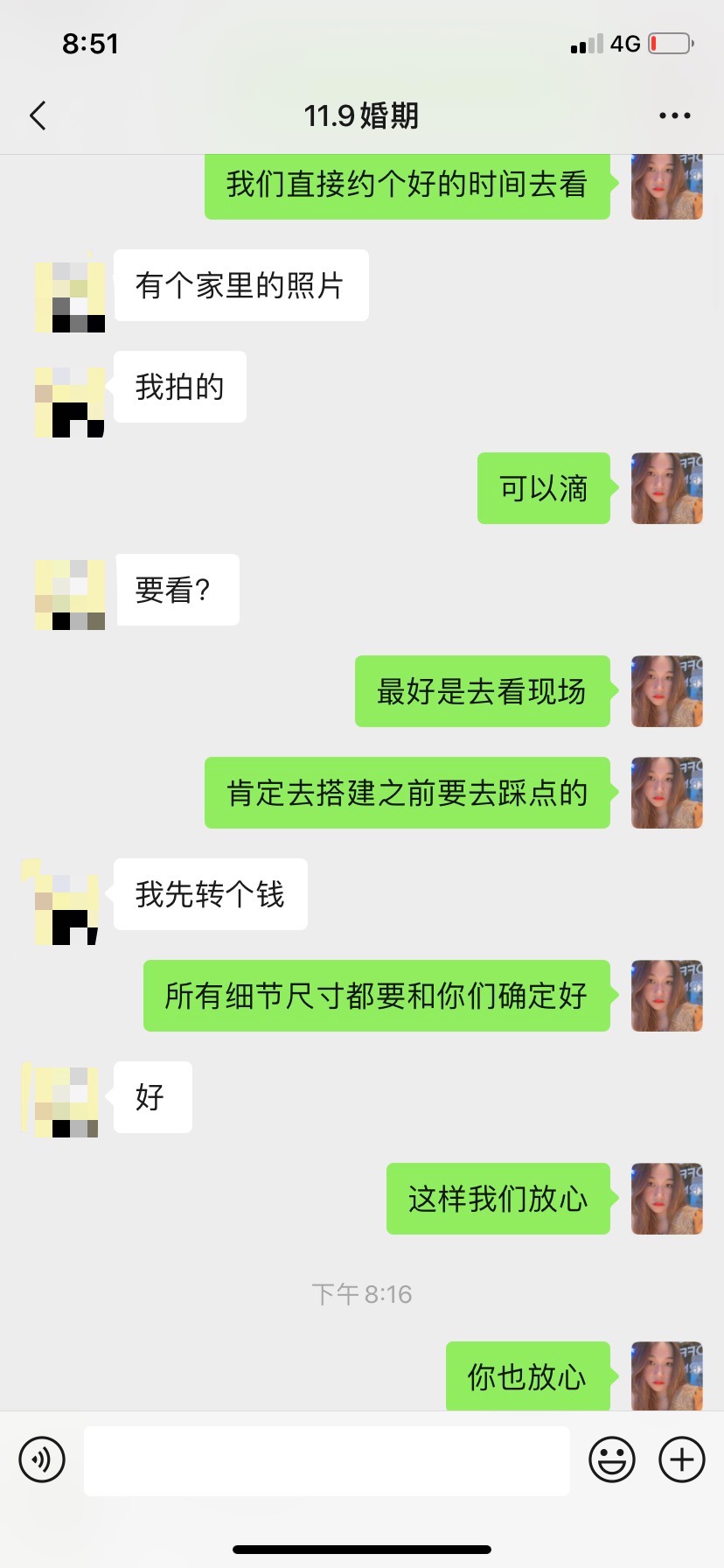The image size is (724, 1568).
Task: Open the emoji sticker panel
Action: click(612, 1459)
